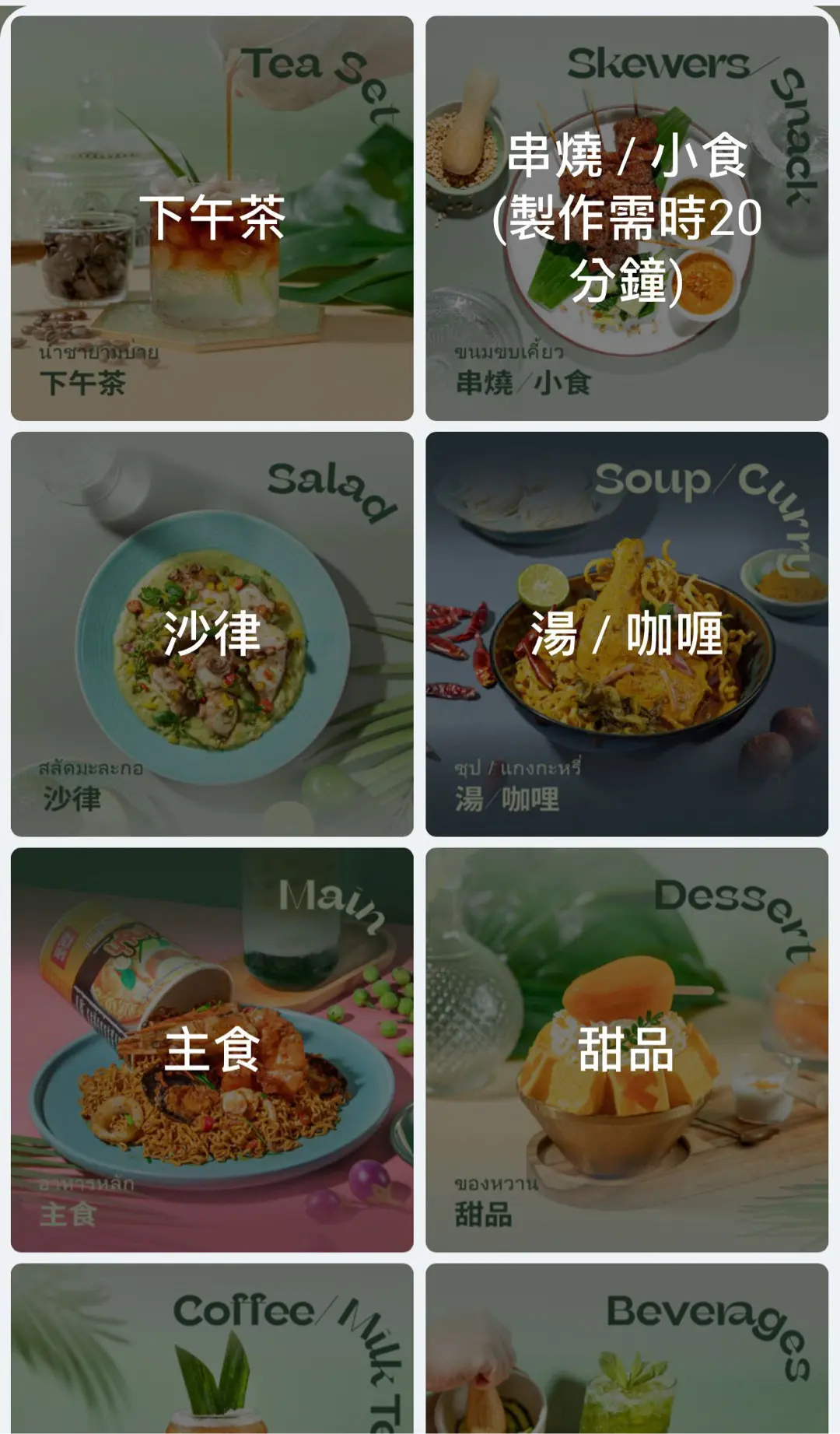Image resolution: width=840 pixels, height=1434 pixels.
Task: View the 湯 / 咖喱 Soup Curry category
Action: pyautogui.click(x=627, y=633)
